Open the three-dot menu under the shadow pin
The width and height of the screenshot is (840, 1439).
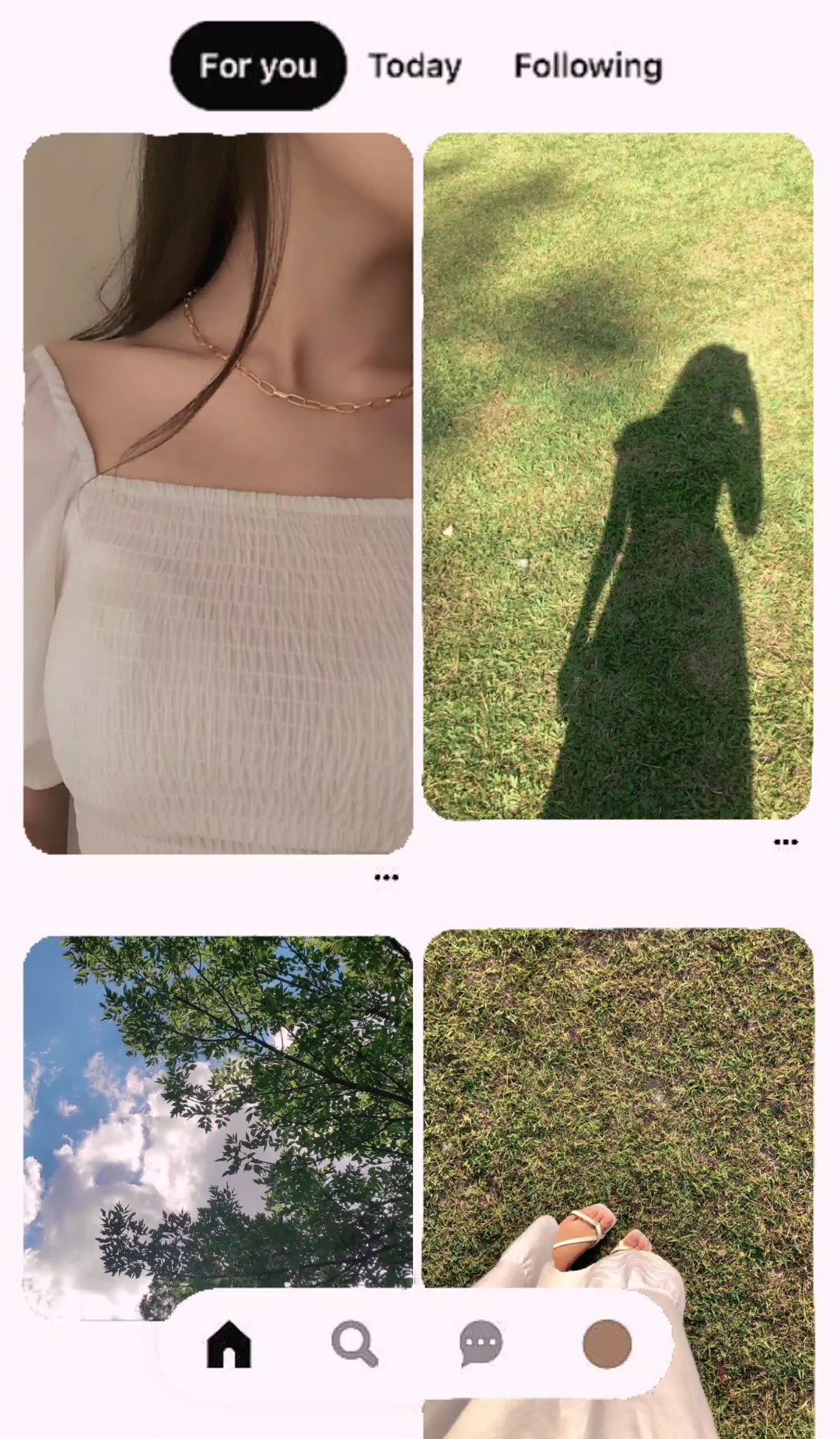click(785, 841)
